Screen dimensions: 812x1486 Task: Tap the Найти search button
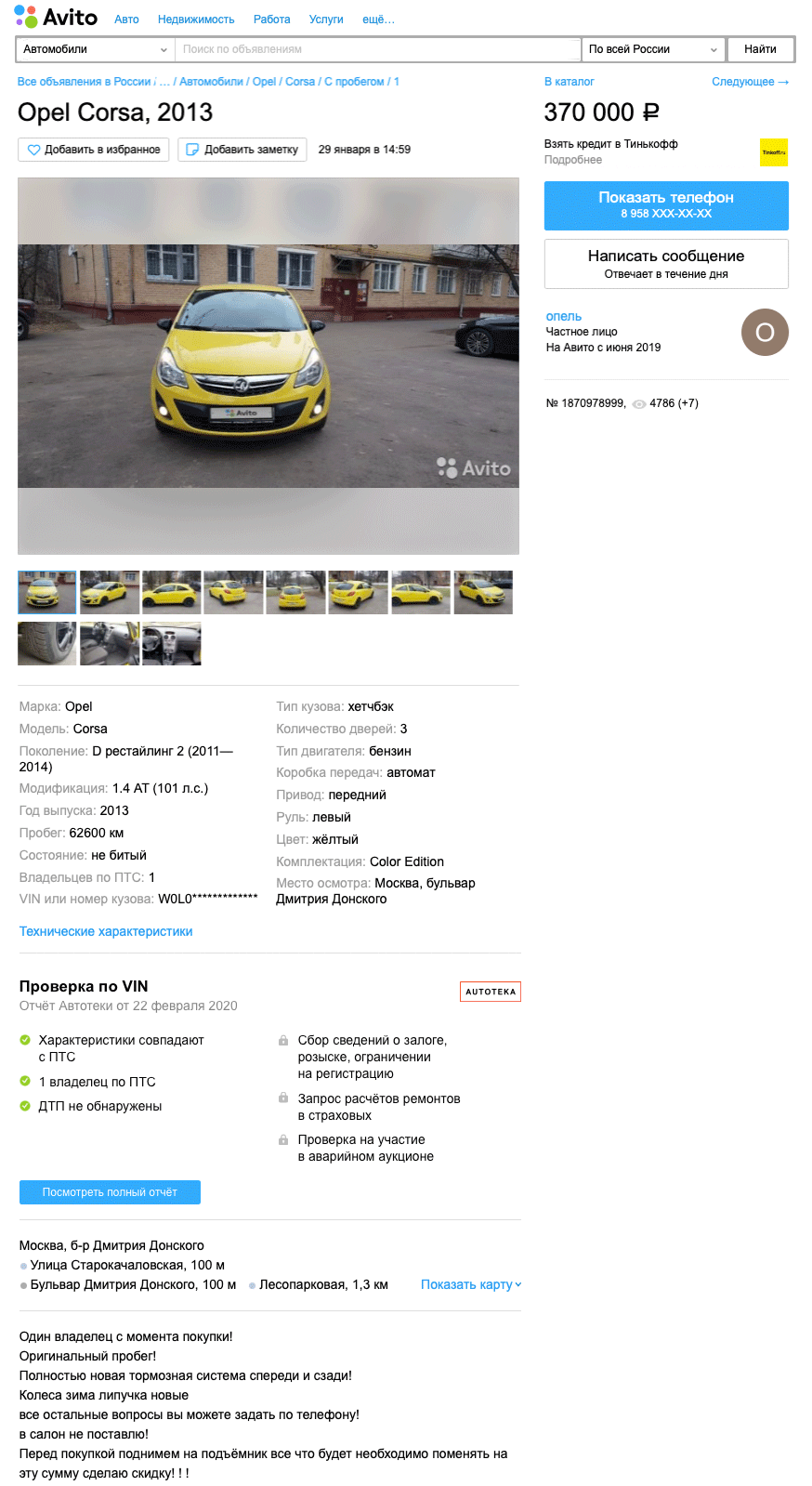click(x=759, y=49)
